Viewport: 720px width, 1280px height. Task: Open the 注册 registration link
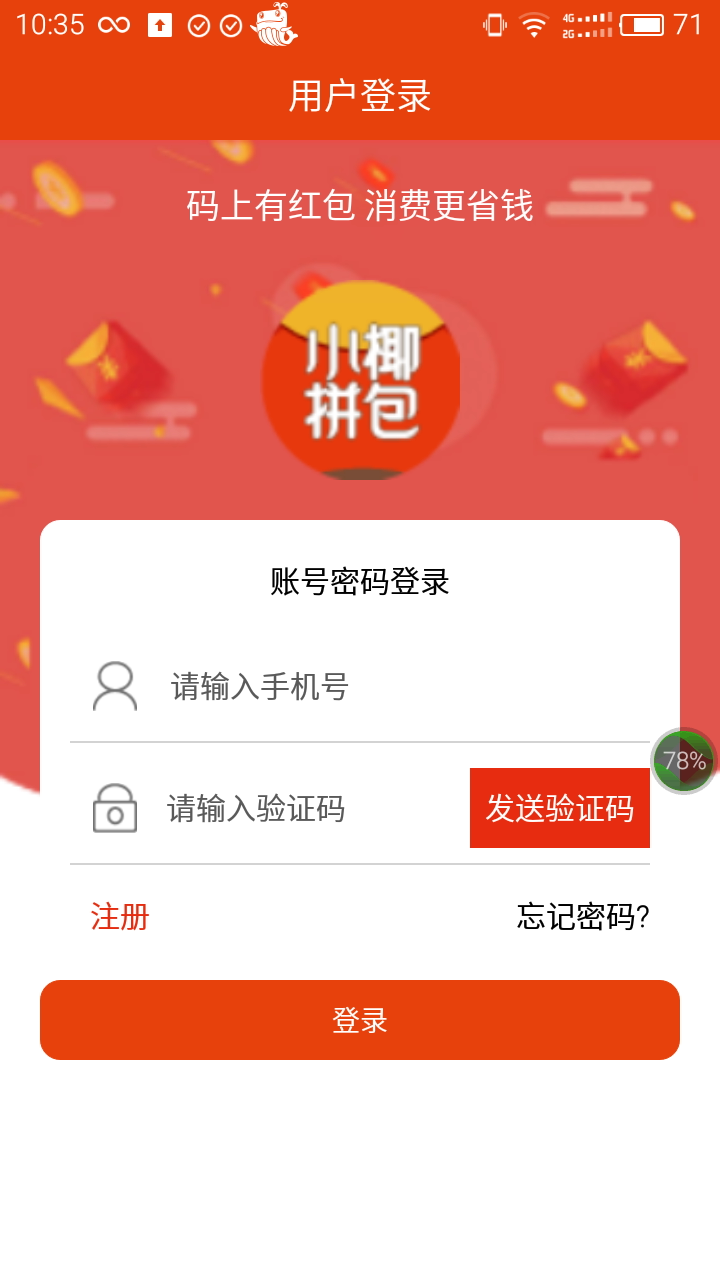tap(119, 916)
